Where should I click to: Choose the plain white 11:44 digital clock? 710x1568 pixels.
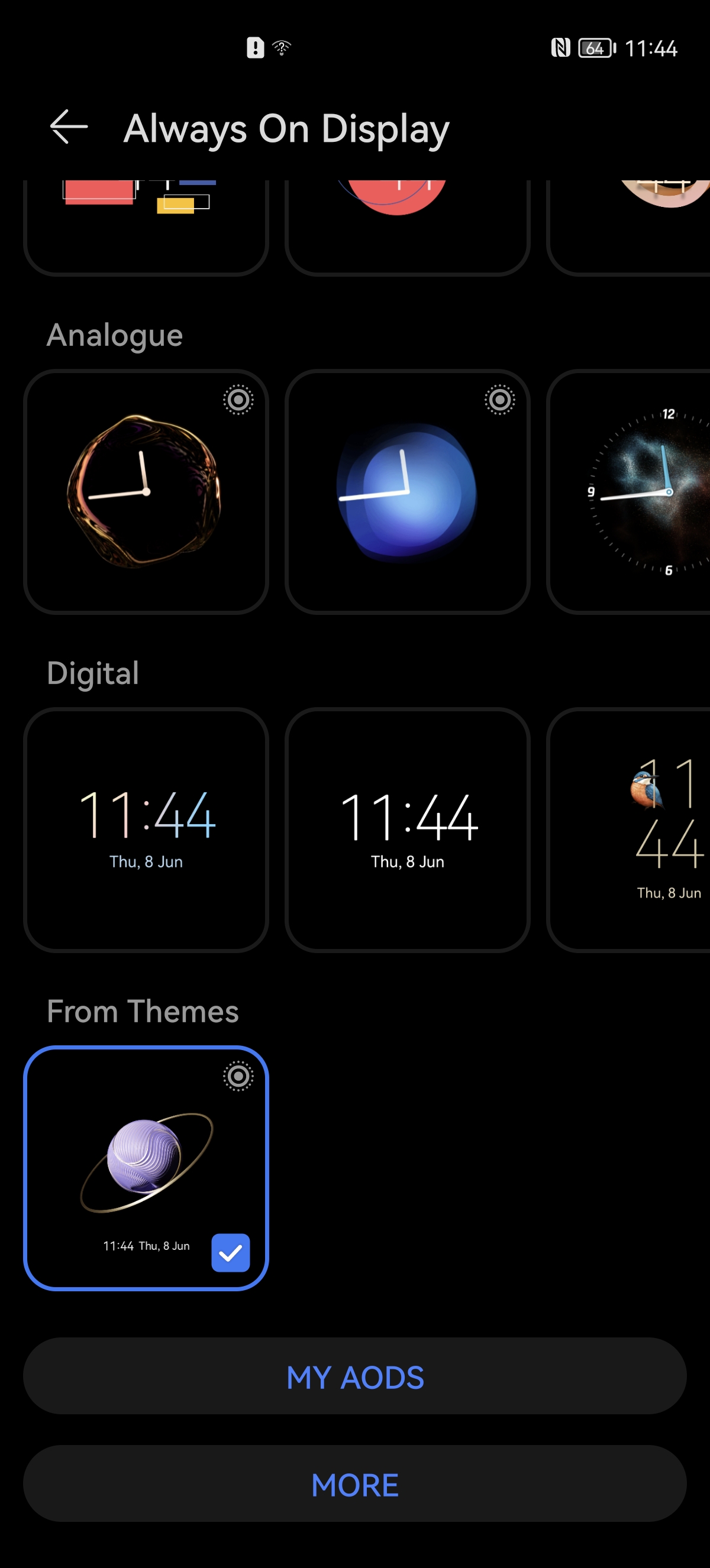(406, 829)
